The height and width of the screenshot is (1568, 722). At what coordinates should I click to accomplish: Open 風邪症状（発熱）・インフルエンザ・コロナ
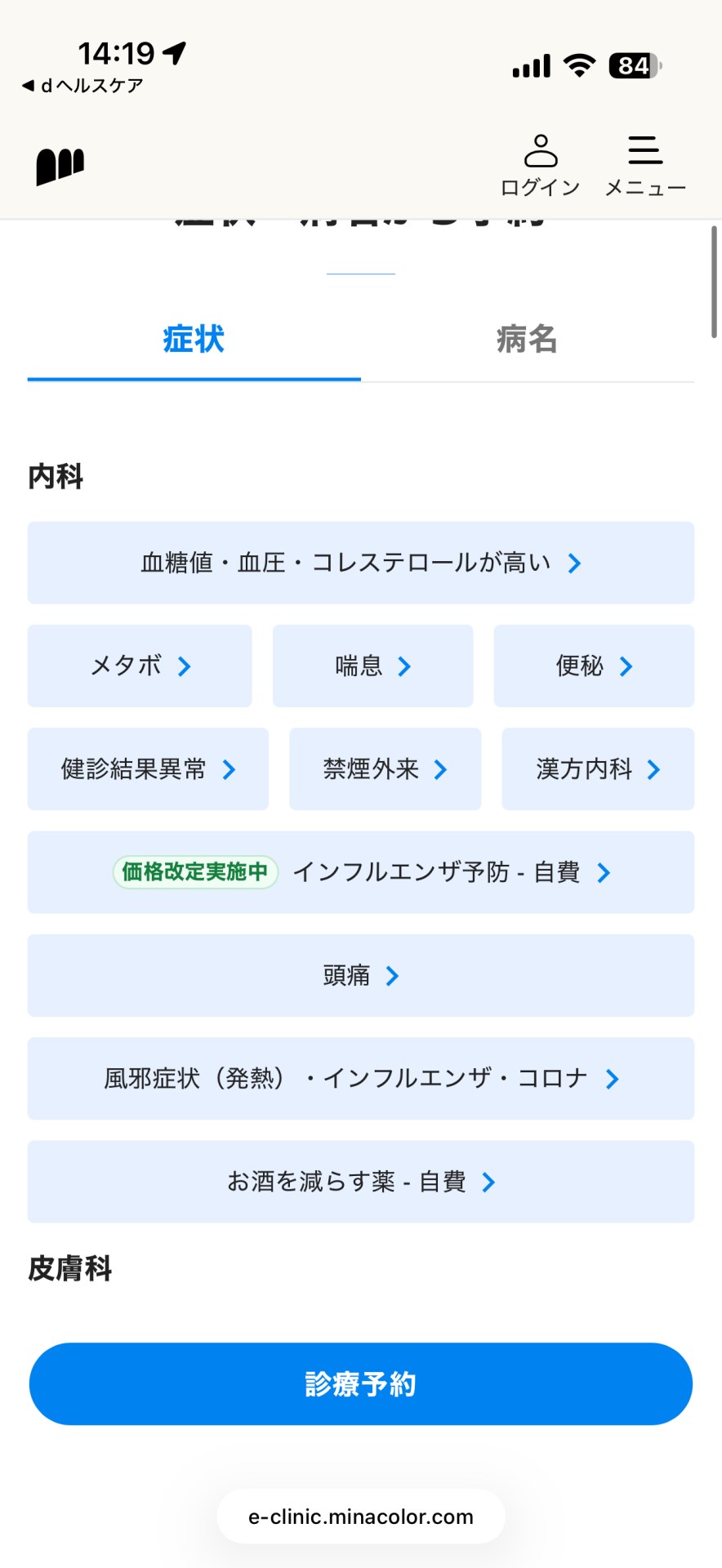click(361, 1078)
